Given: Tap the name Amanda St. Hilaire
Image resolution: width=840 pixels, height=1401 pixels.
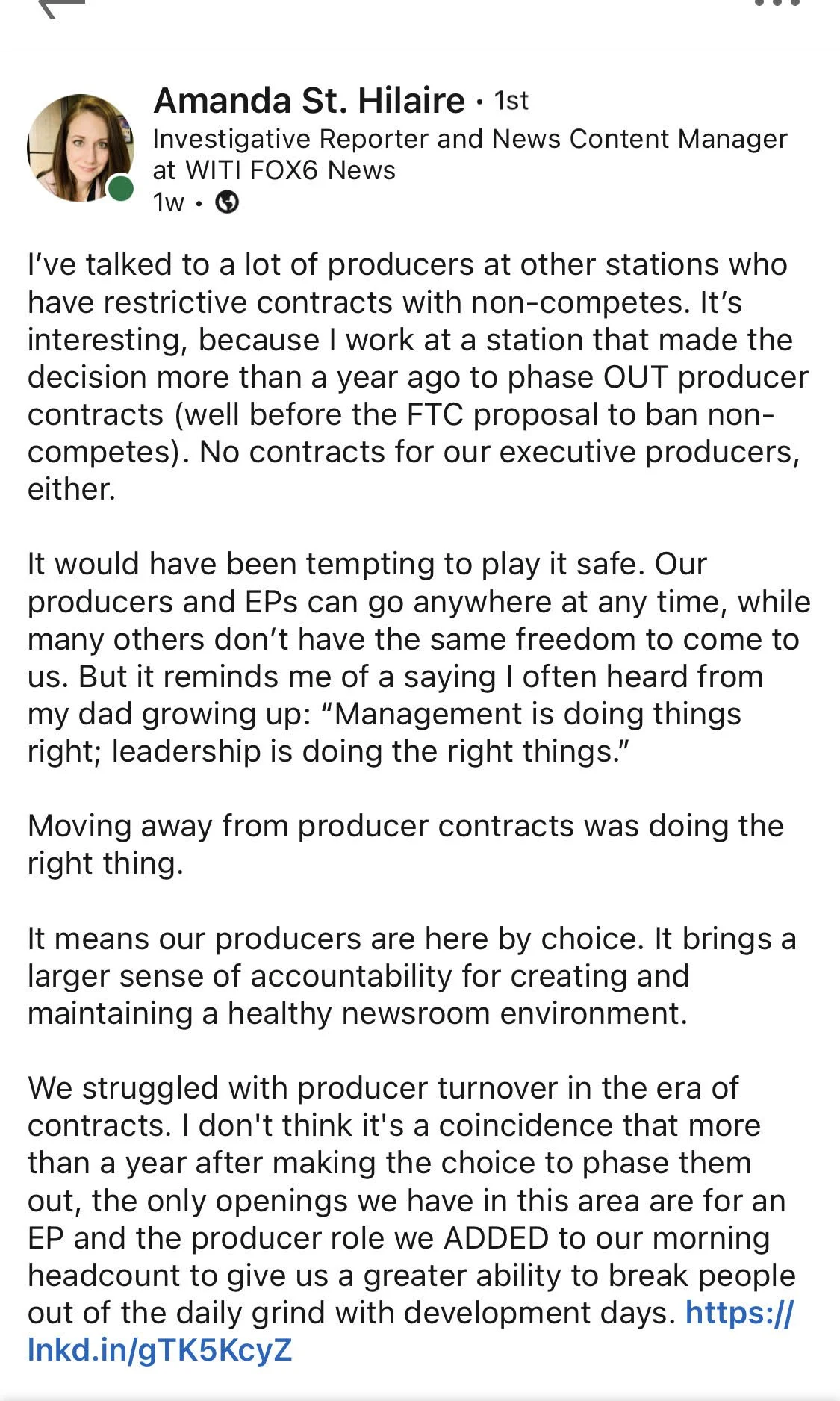Looking at the screenshot, I should point(309,100).
